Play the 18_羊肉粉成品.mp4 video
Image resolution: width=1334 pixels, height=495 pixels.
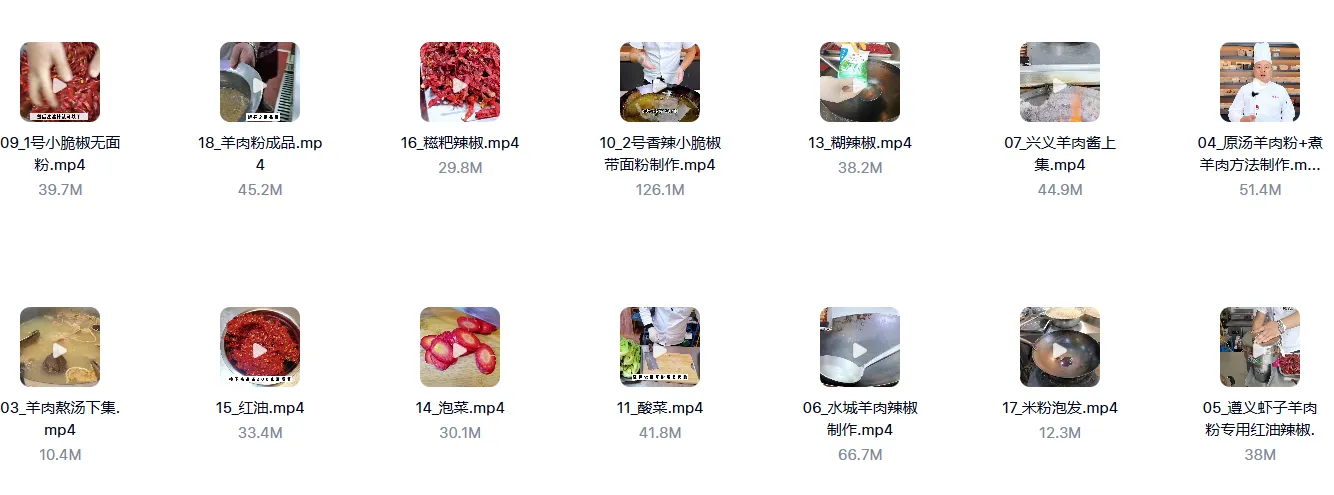tap(260, 82)
